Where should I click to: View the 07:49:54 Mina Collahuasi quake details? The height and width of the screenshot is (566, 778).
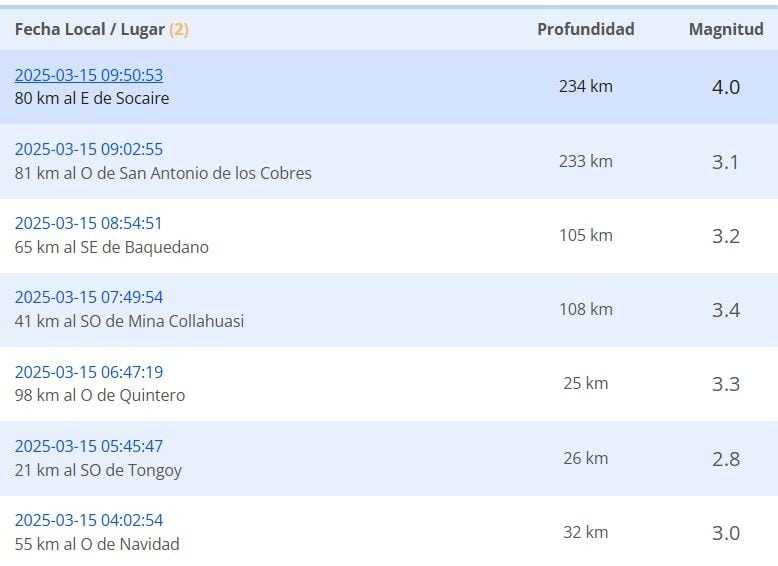(x=89, y=297)
